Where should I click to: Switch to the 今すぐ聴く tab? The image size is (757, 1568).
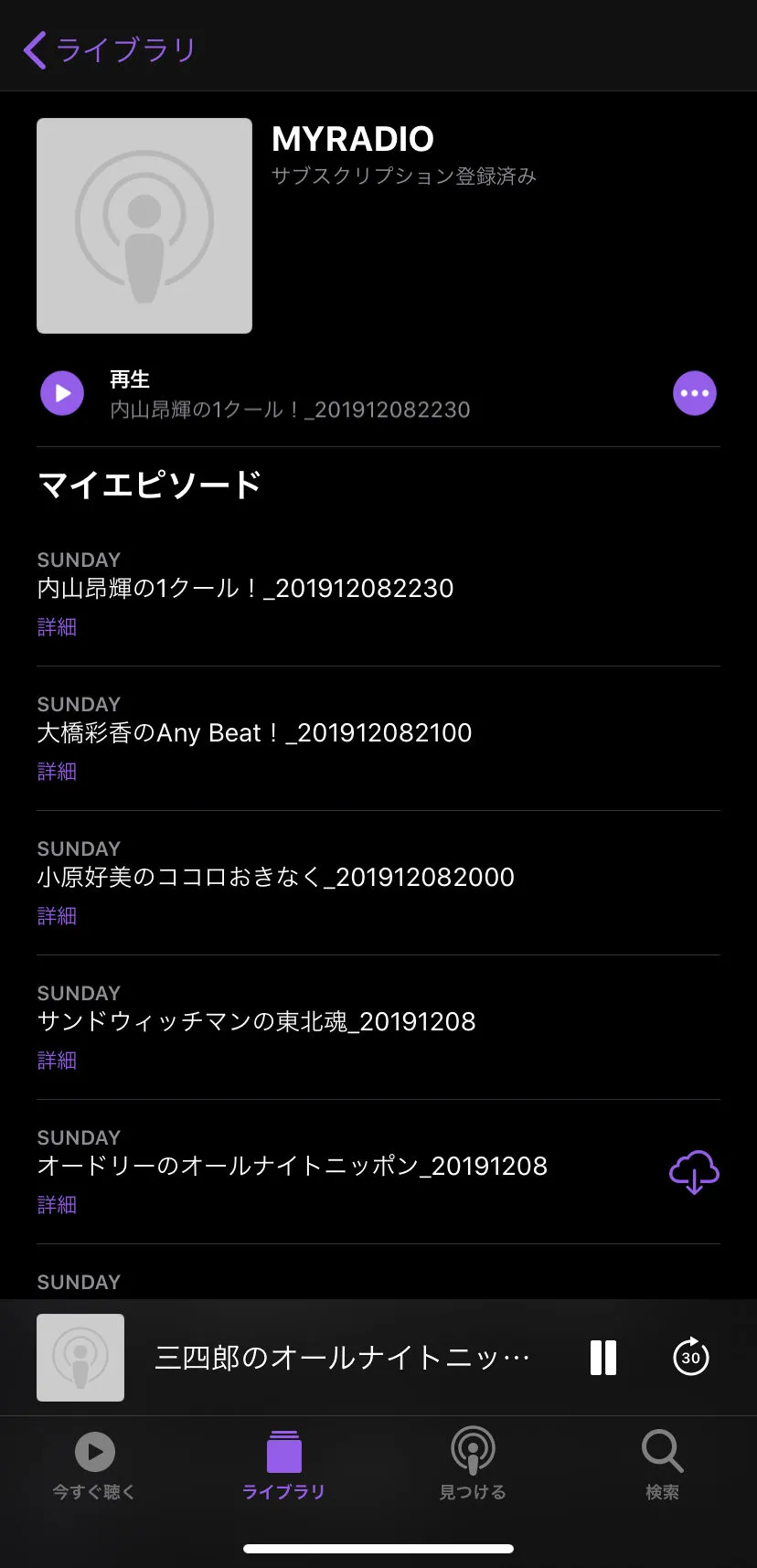(94, 1465)
